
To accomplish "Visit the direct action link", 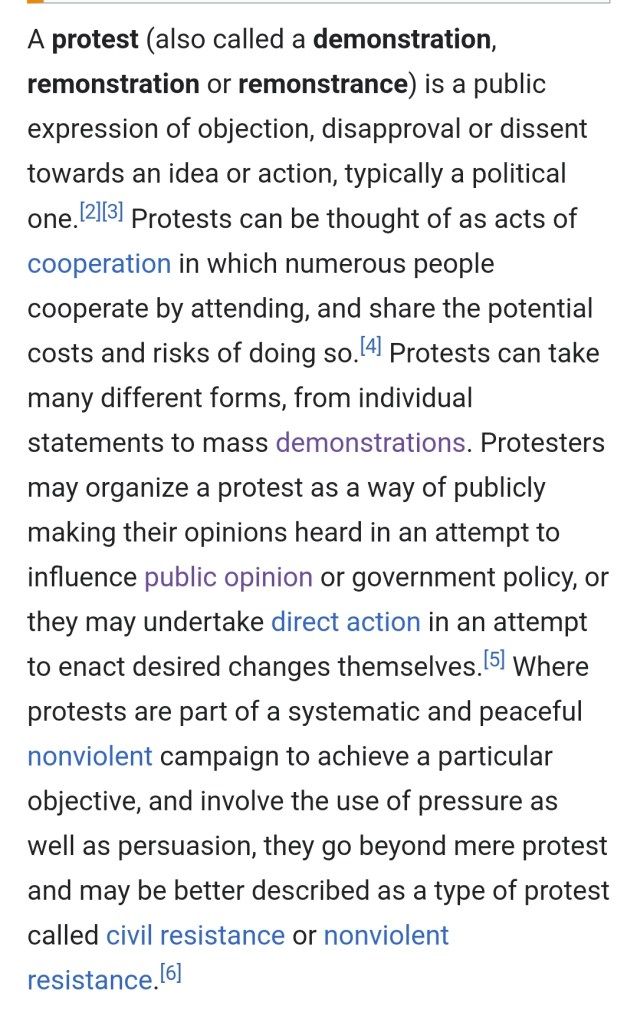I will pyautogui.click(x=345, y=622).
